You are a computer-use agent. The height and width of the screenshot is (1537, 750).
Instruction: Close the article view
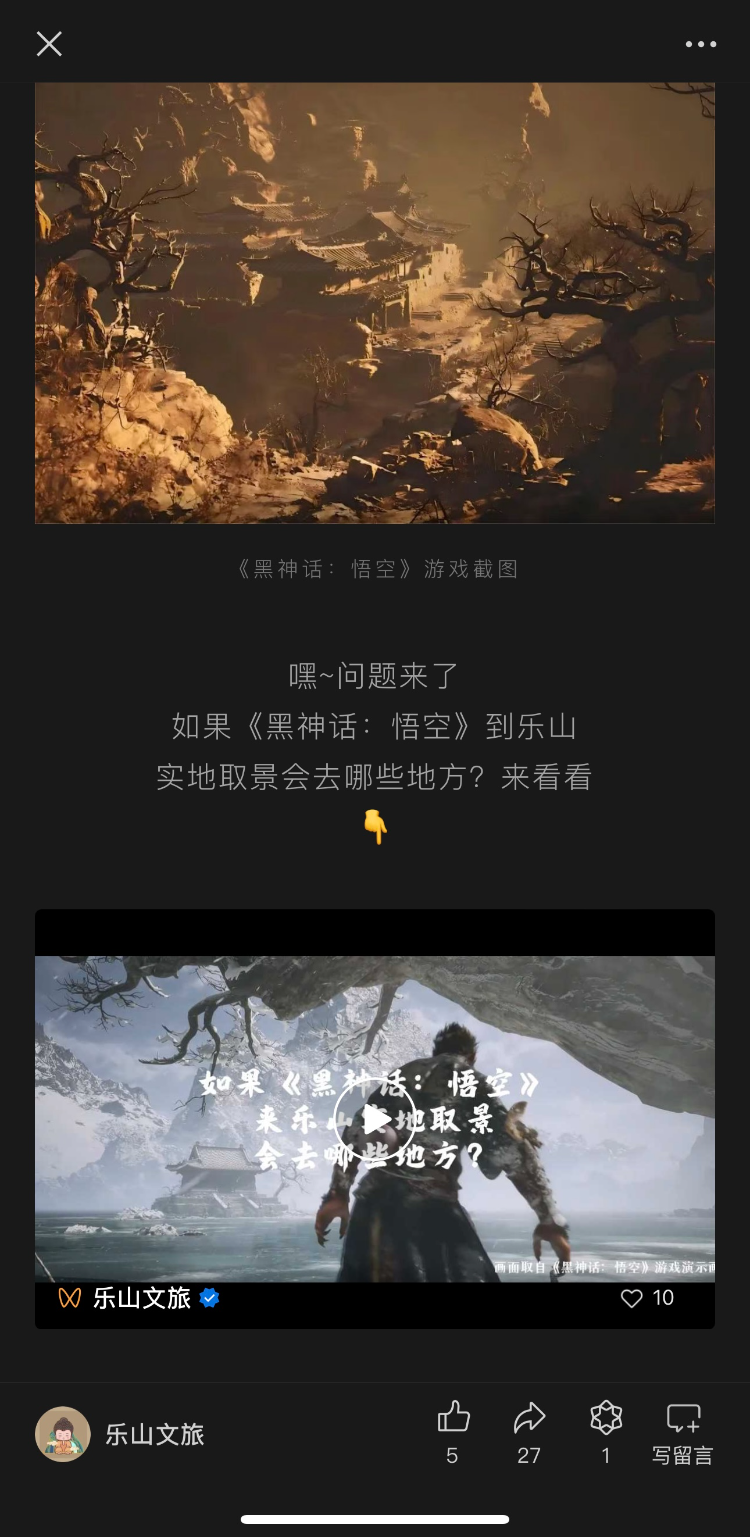coord(49,44)
